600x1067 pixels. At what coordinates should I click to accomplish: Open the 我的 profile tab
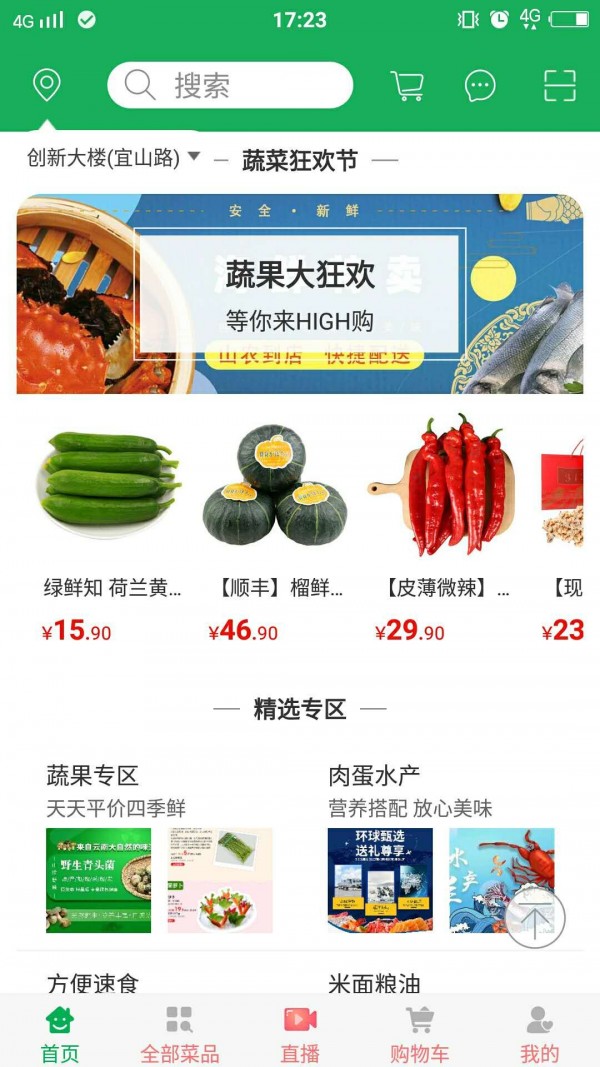pyautogui.click(x=540, y=1034)
